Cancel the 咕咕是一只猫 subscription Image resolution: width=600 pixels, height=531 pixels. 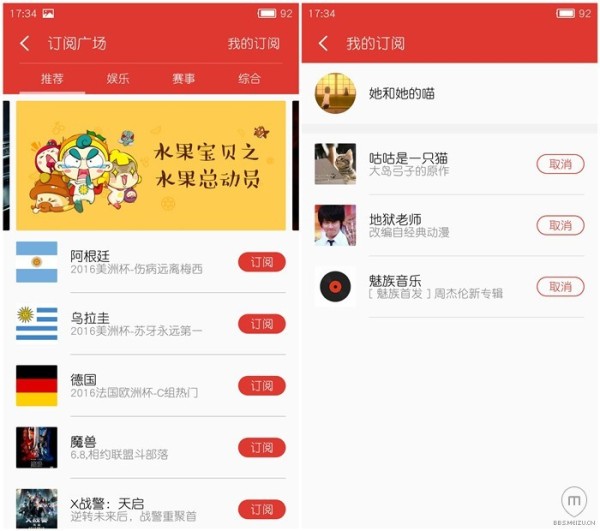[x=560, y=164]
